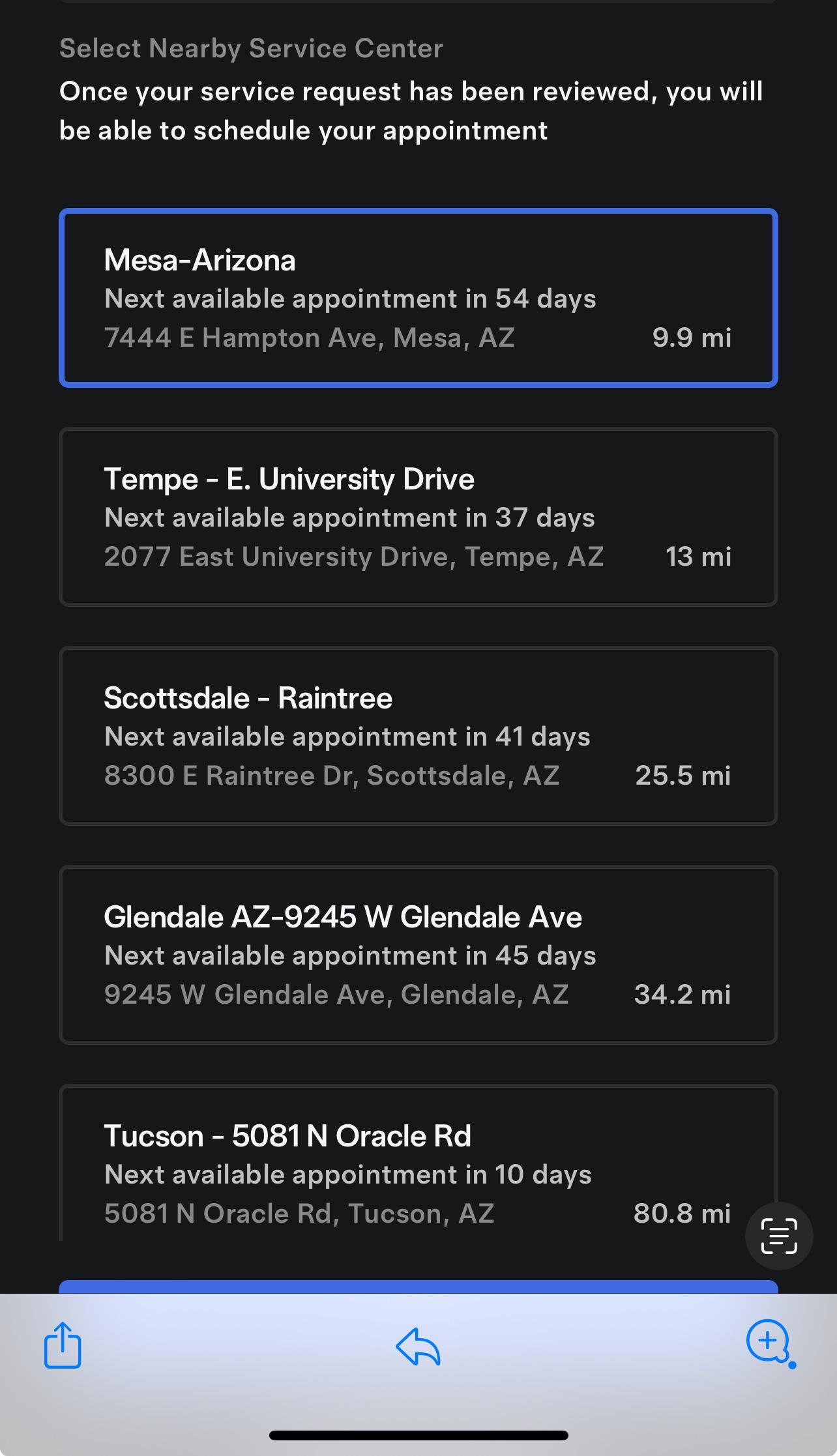Pick the Scottsdale - Raintree service center
This screenshot has width=837, height=1456.
point(418,736)
